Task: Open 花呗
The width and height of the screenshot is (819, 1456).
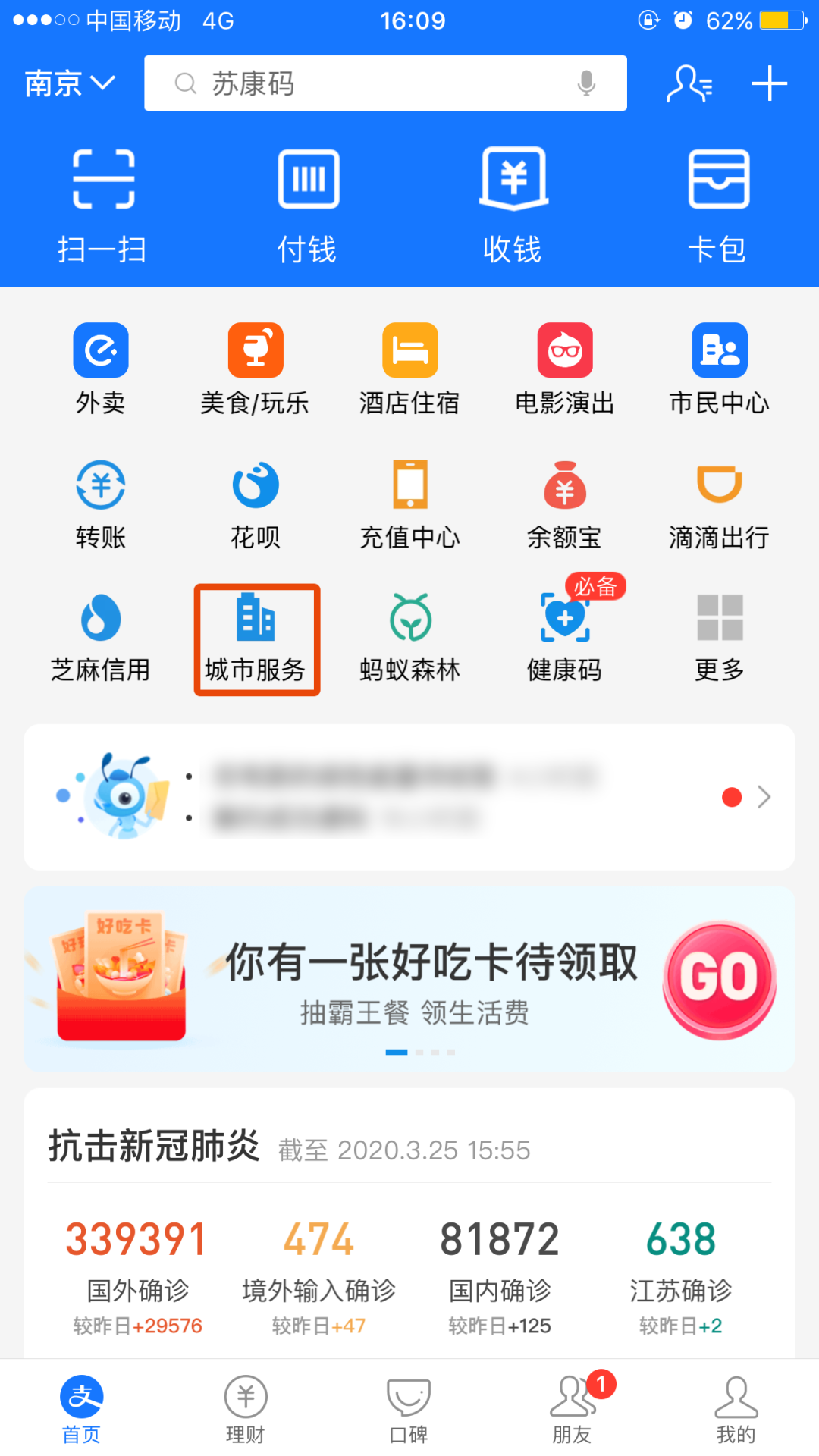Action: click(x=256, y=504)
